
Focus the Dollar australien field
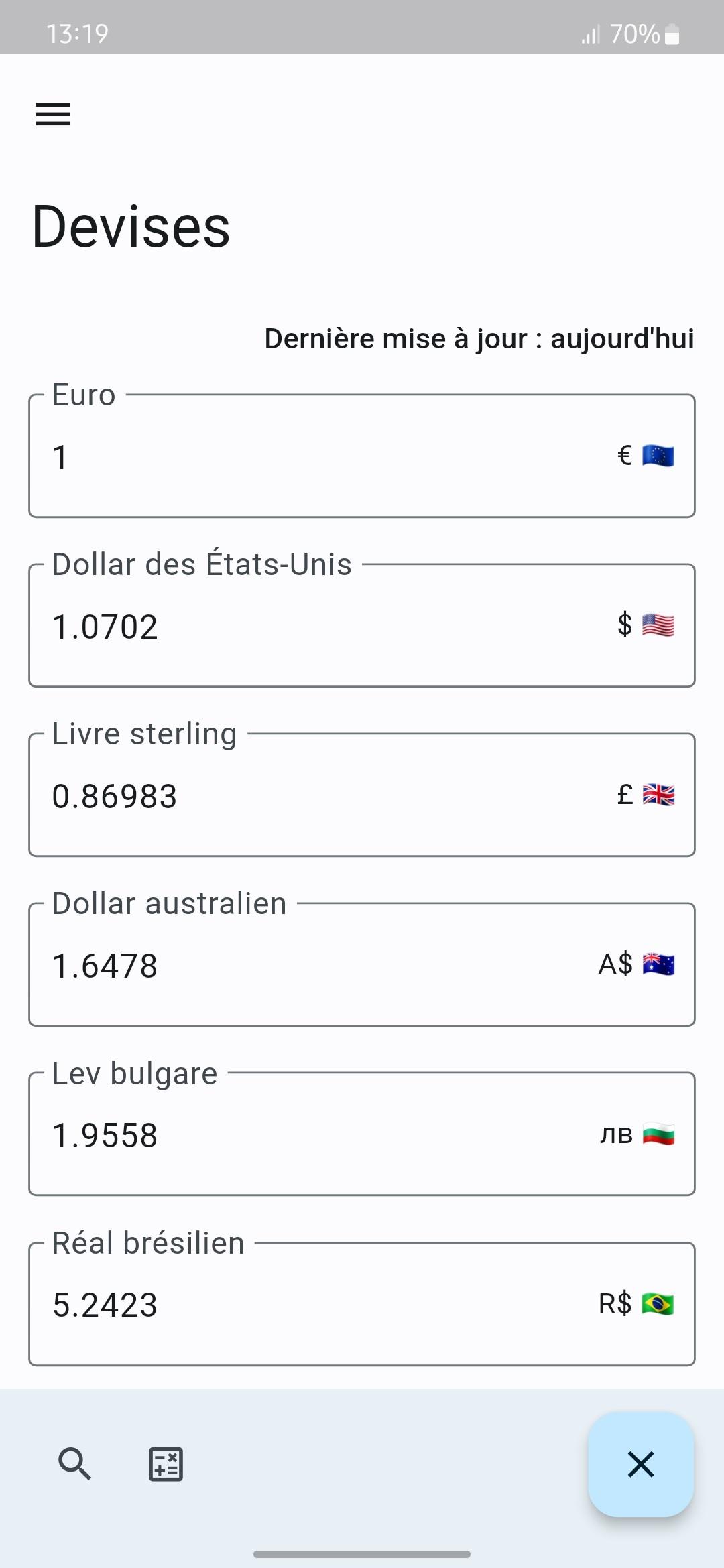[x=322, y=966]
